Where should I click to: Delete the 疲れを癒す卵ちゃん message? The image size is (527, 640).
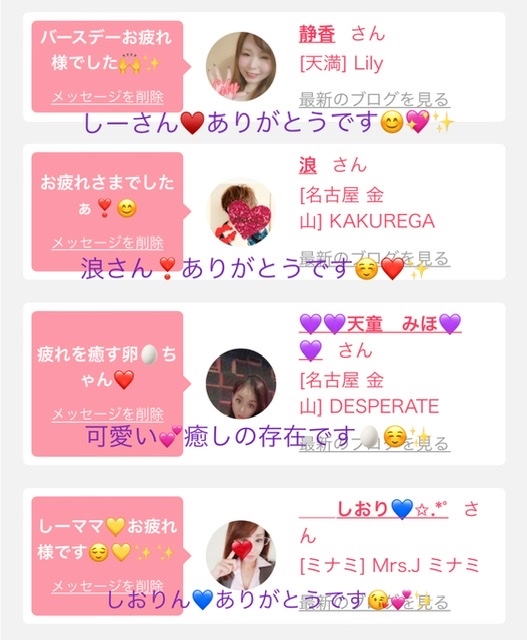tap(108, 414)
